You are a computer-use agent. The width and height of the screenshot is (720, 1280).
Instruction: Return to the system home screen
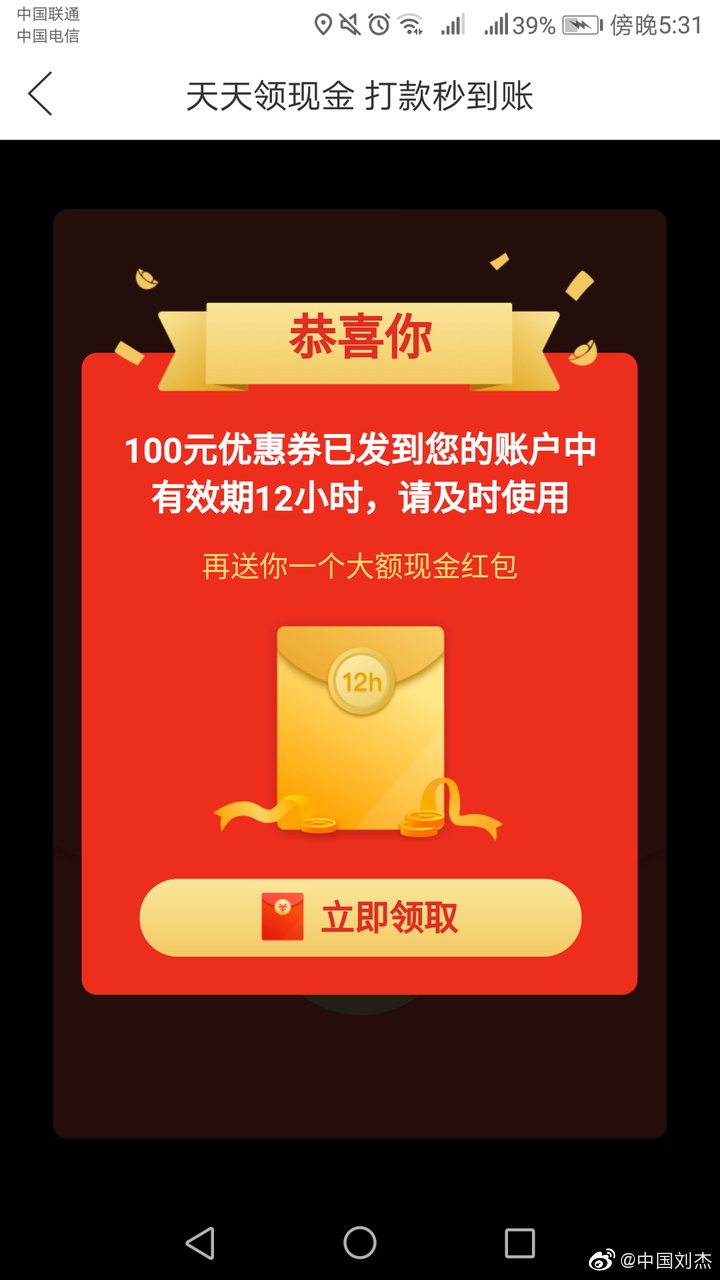tap(360, 1243)
